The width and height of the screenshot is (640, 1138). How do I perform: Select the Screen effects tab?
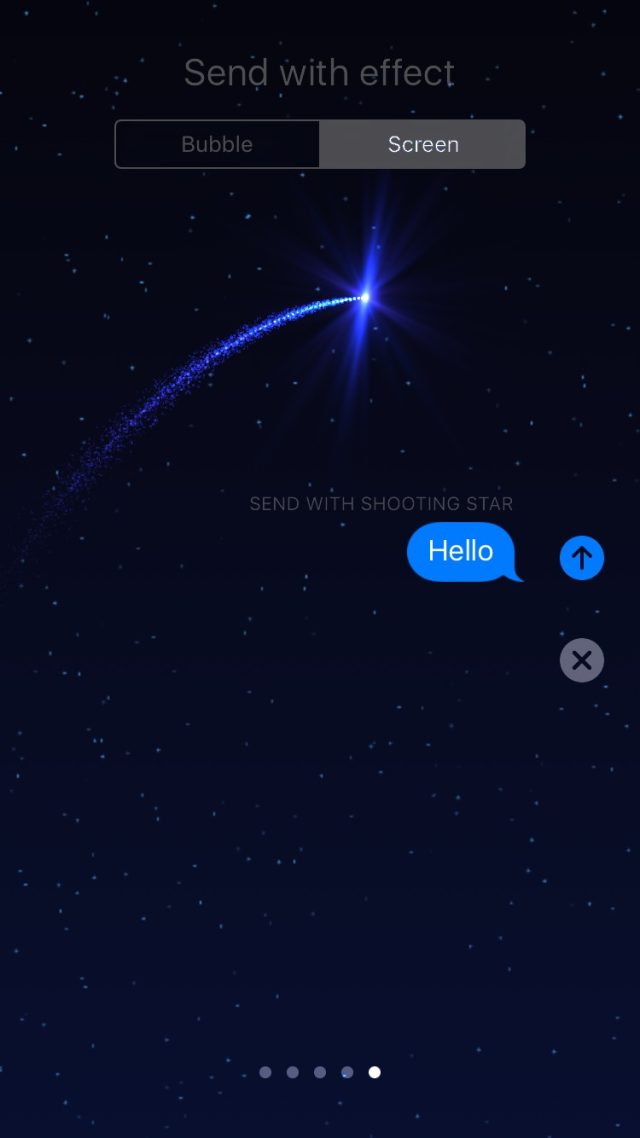point(423,144)
